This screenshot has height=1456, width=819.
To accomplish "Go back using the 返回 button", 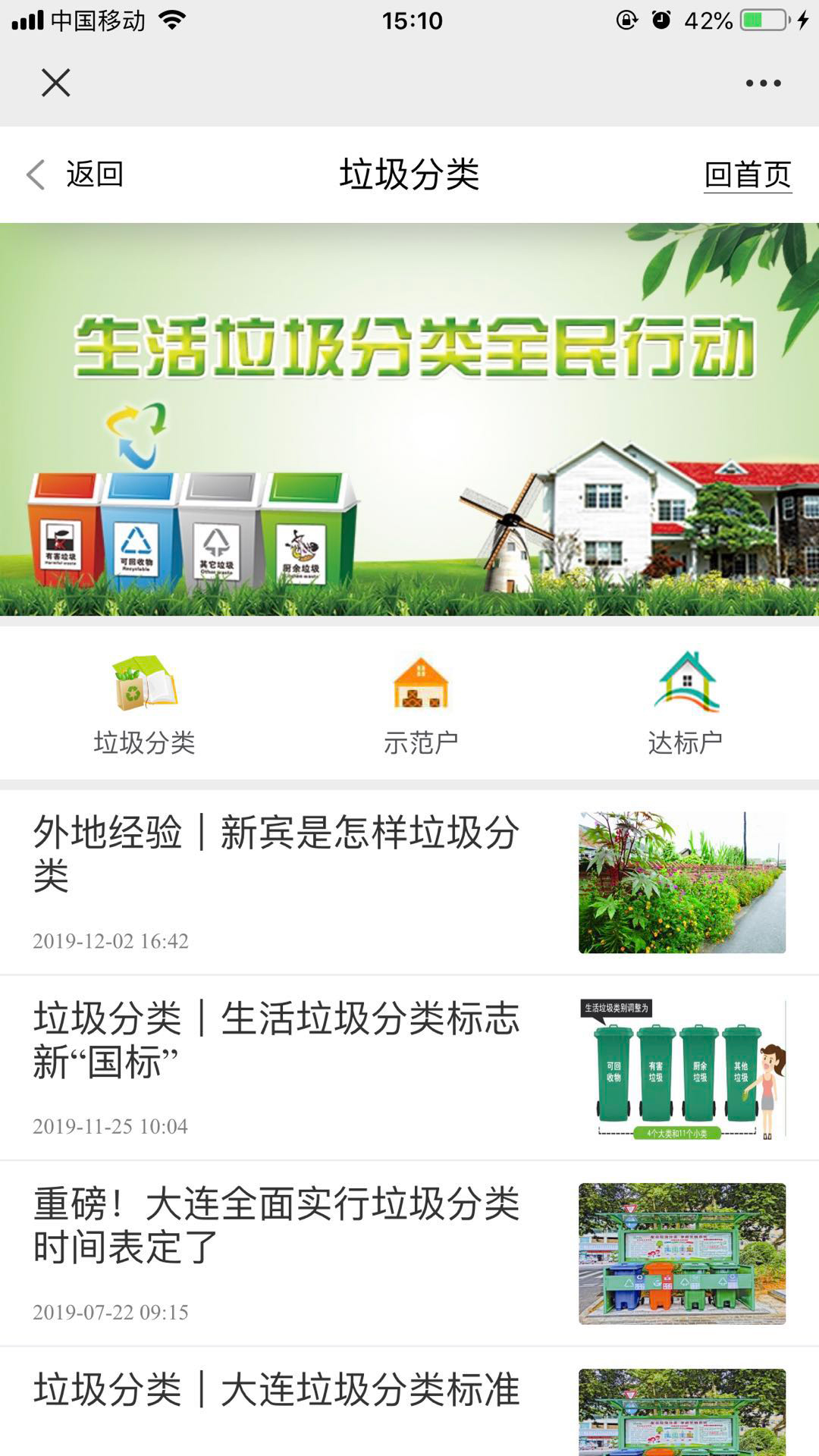I will pos(75,174).
